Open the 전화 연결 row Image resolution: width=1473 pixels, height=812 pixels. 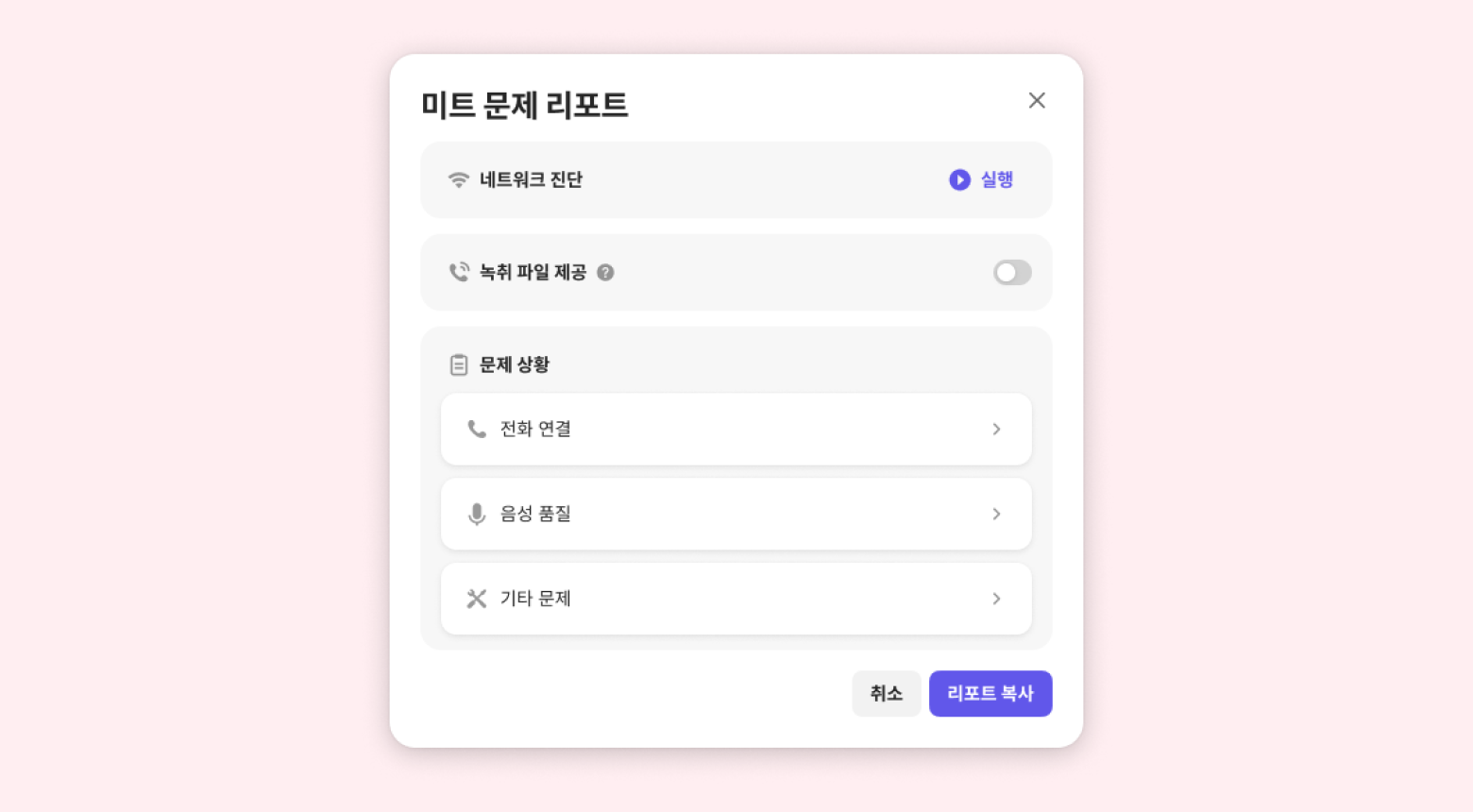point(736,429)
